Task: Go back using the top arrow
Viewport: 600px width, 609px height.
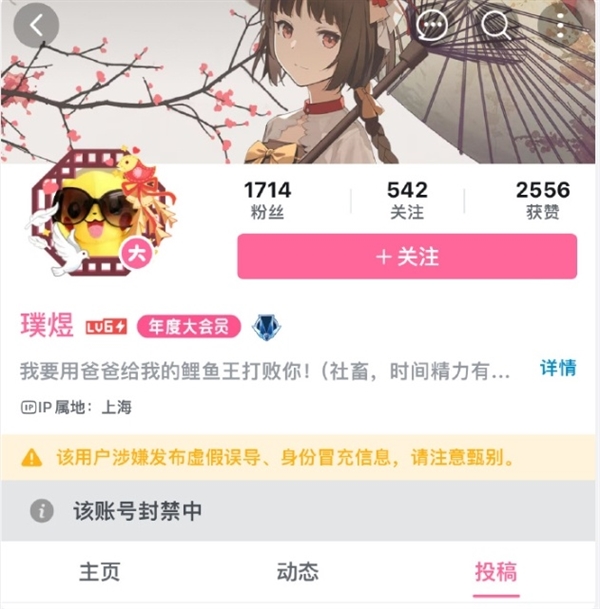Action: (x=37, y=26)
